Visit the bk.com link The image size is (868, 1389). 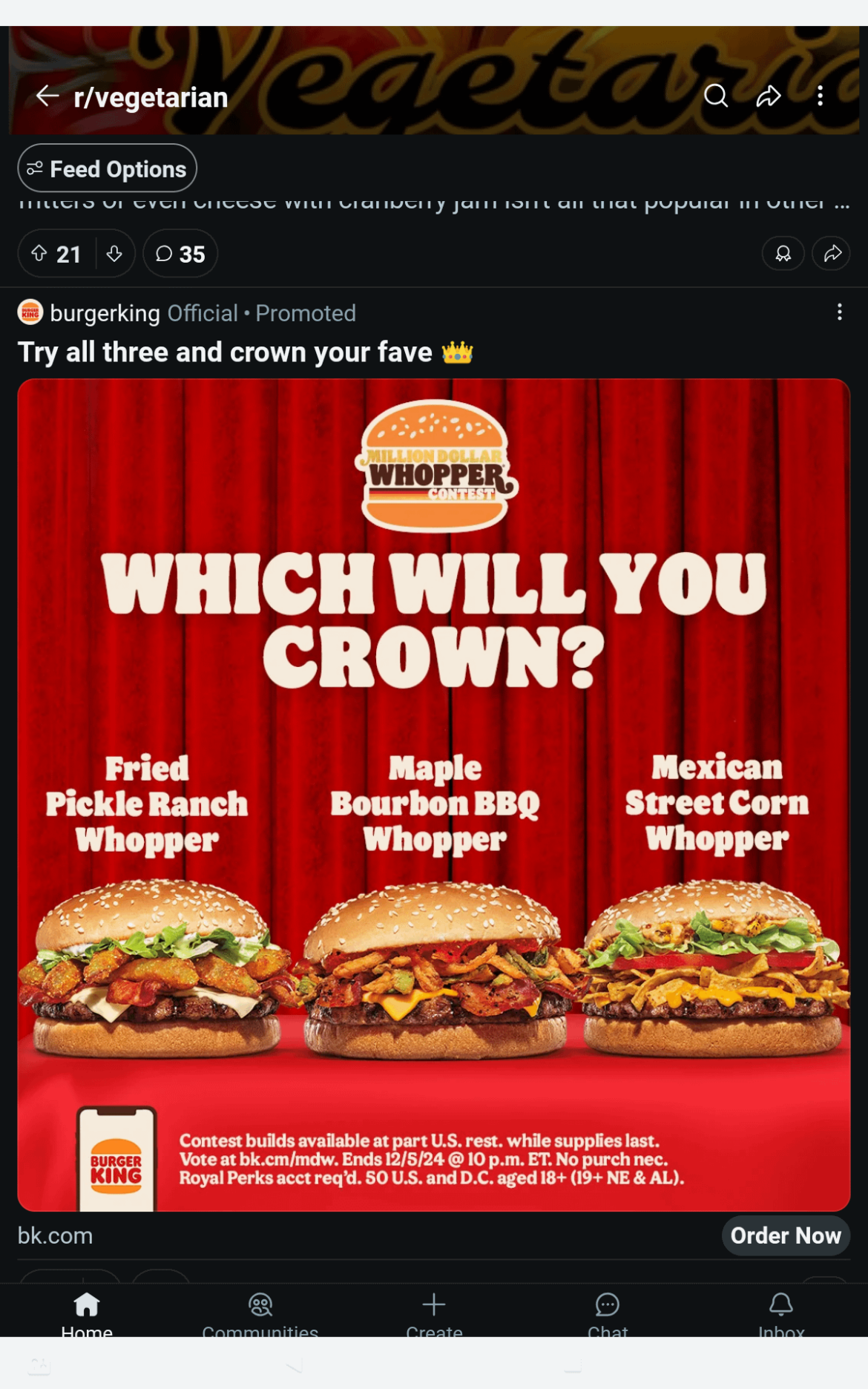click(55, 1235)
